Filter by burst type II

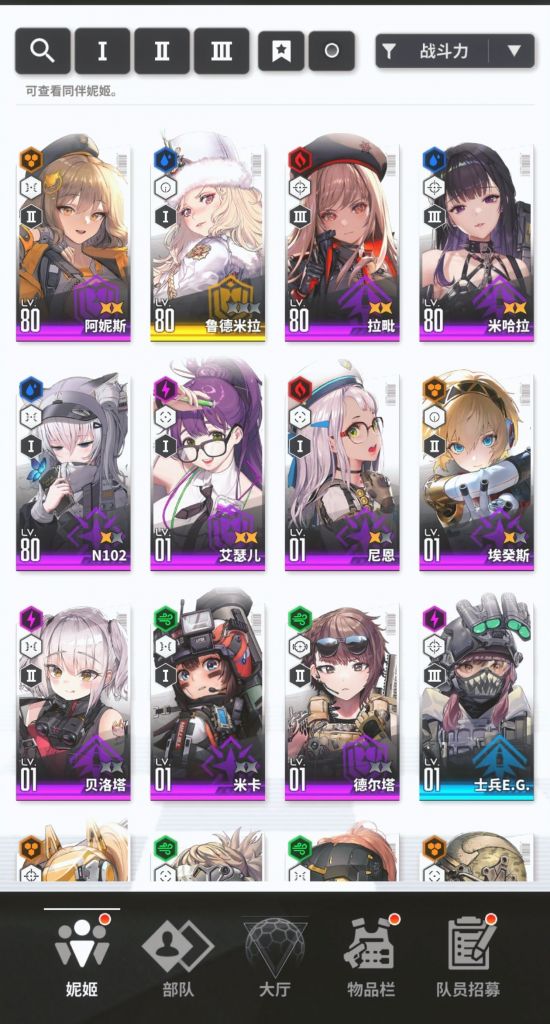click(162, 51)
